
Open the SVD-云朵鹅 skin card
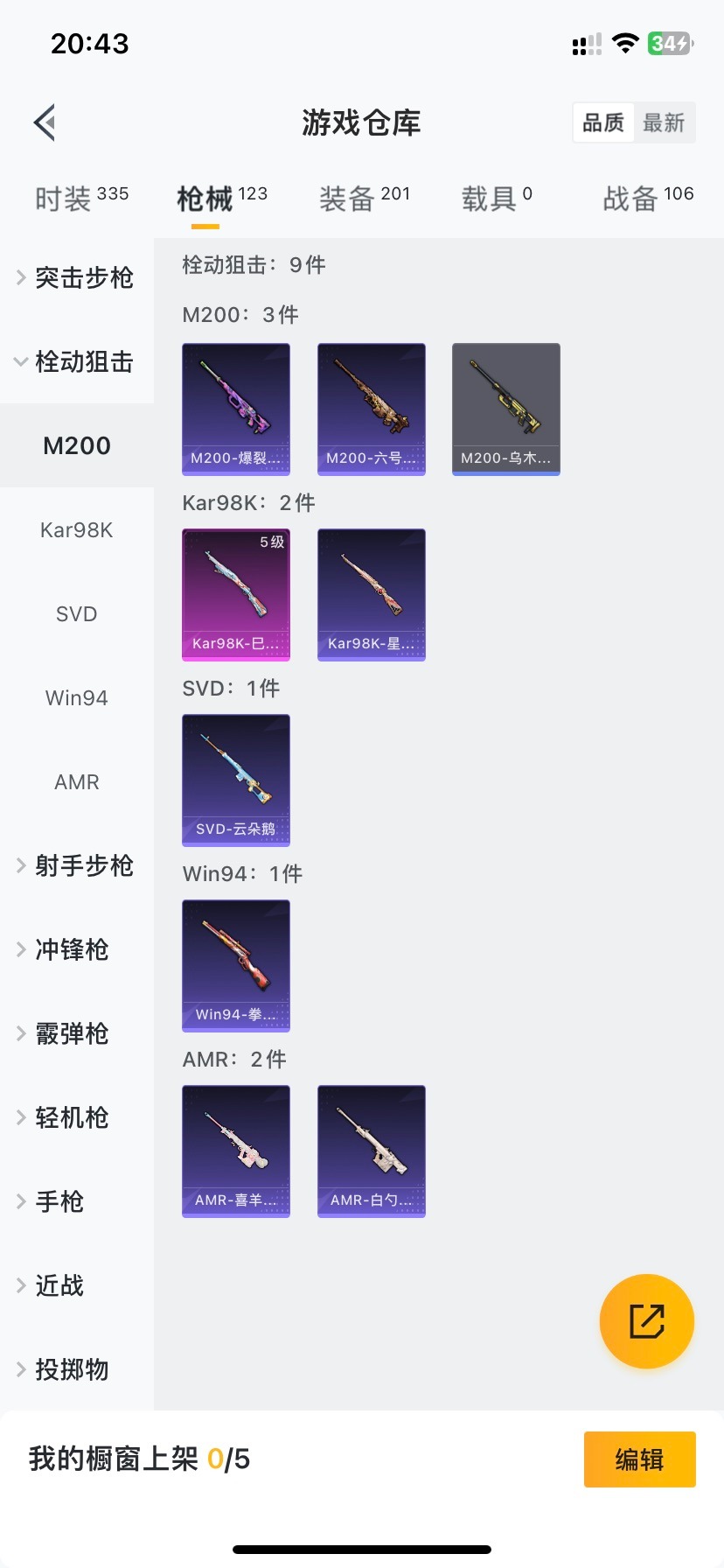pyautogui.click(x=236, y=780)
